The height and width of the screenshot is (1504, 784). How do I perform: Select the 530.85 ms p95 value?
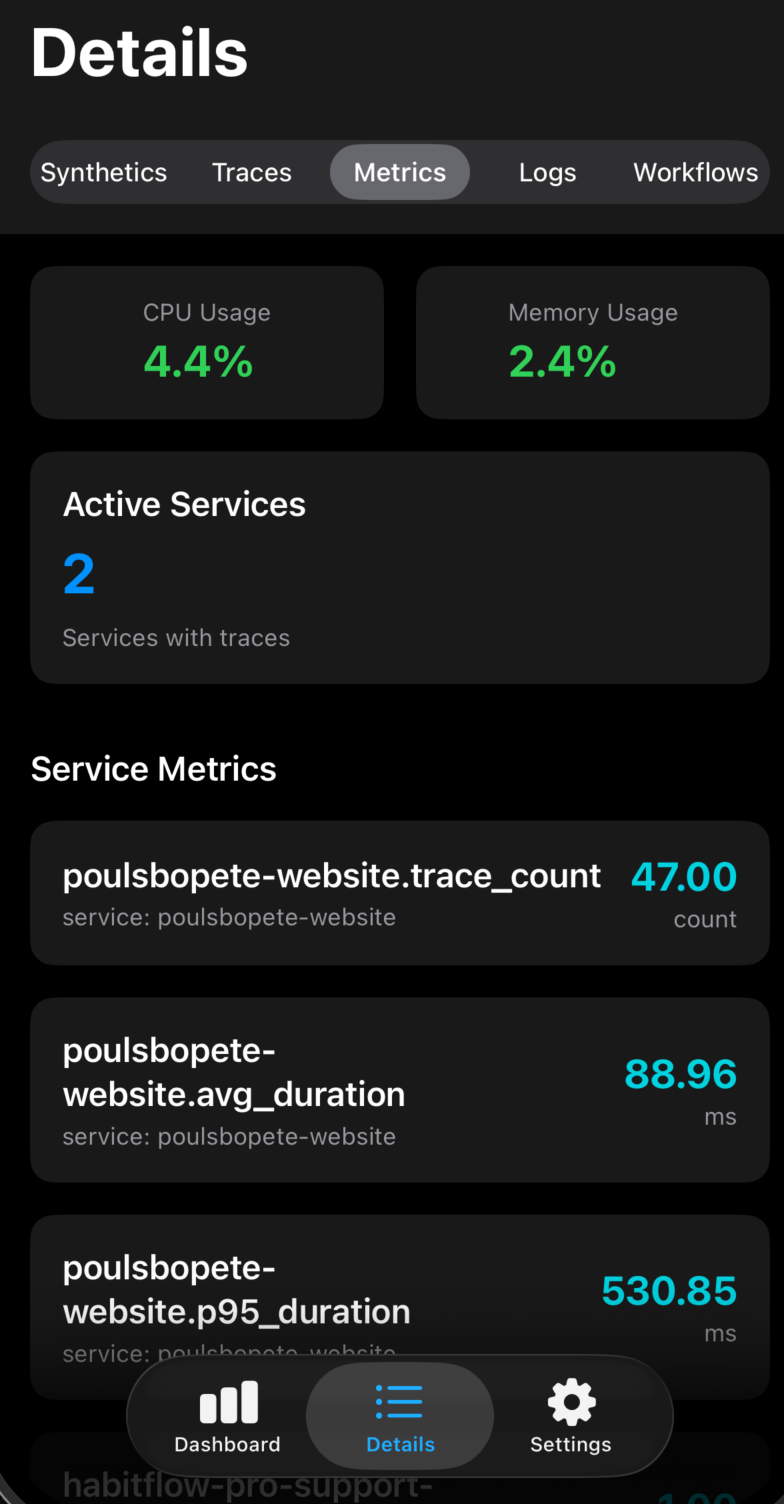click(x=668, y=1290)
